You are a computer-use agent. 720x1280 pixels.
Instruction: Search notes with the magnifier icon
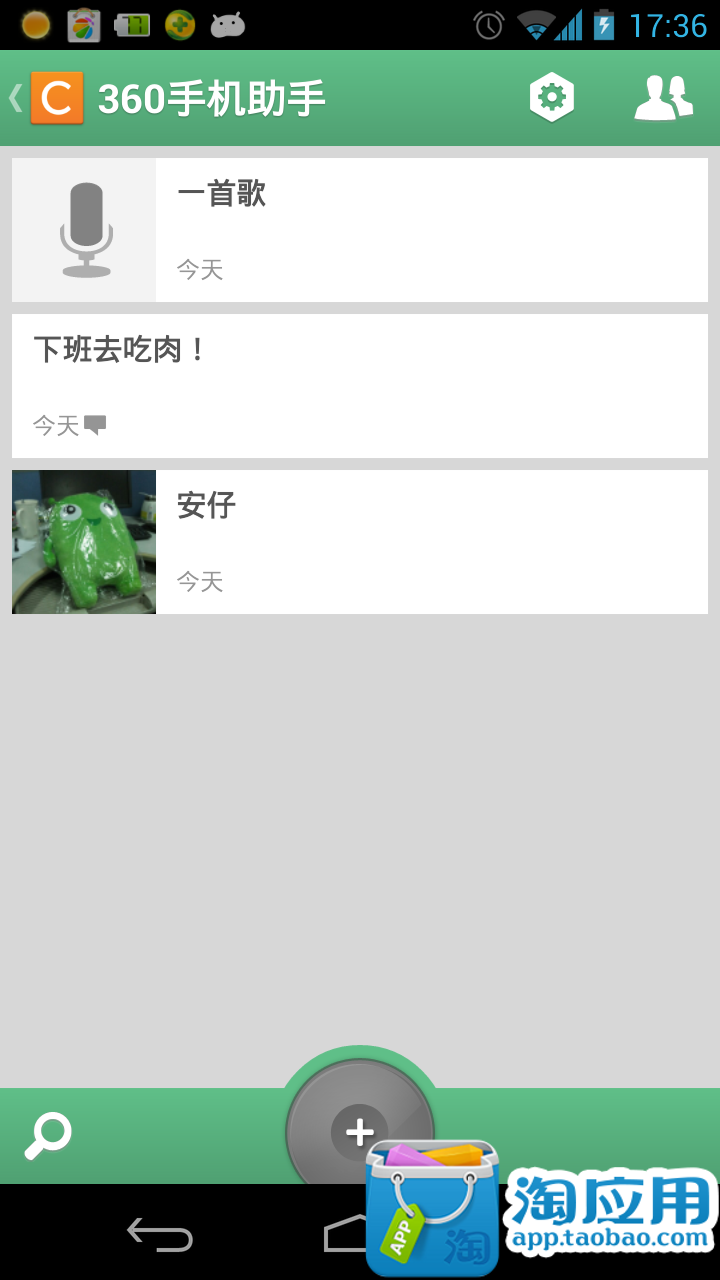tap(48, 1135)
